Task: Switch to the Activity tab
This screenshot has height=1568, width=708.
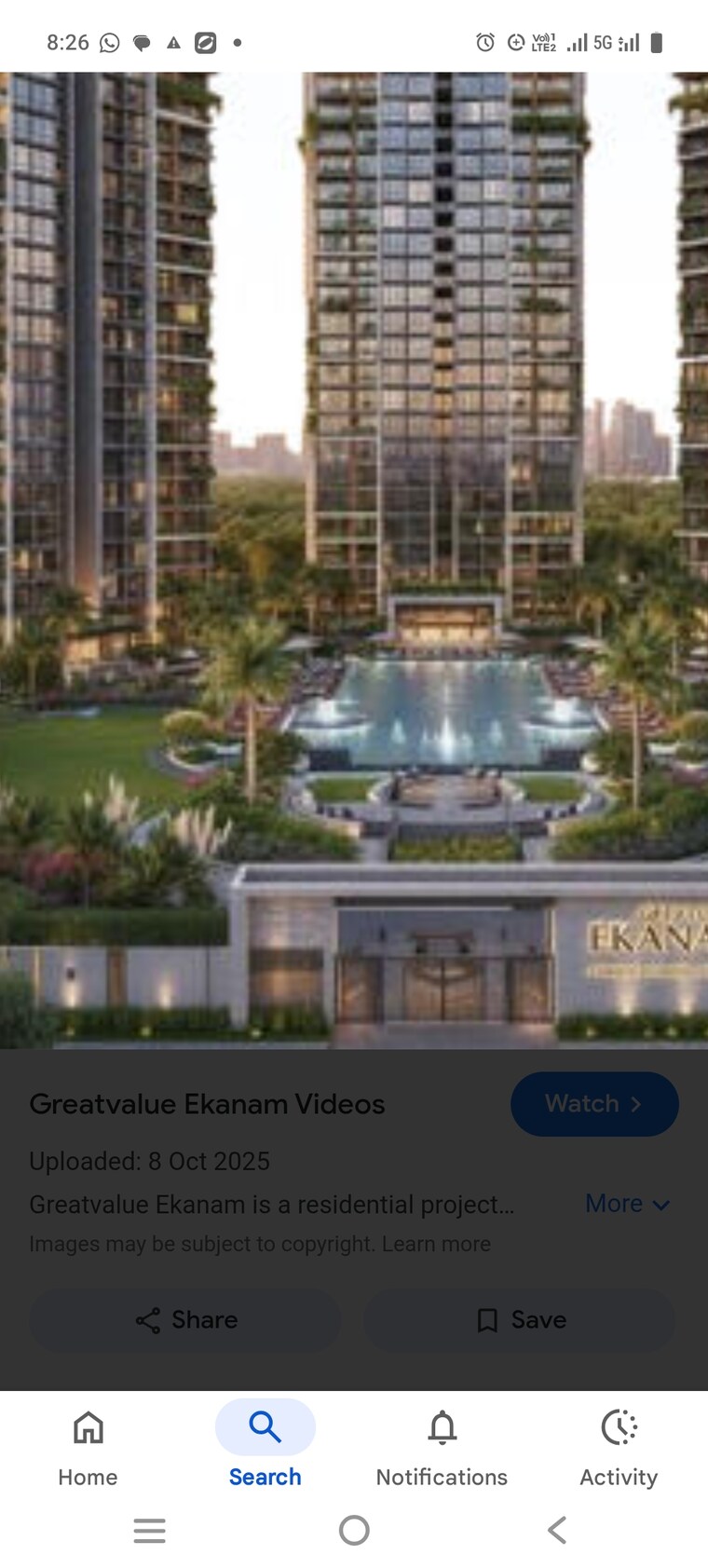Action: click(619, 1445)
